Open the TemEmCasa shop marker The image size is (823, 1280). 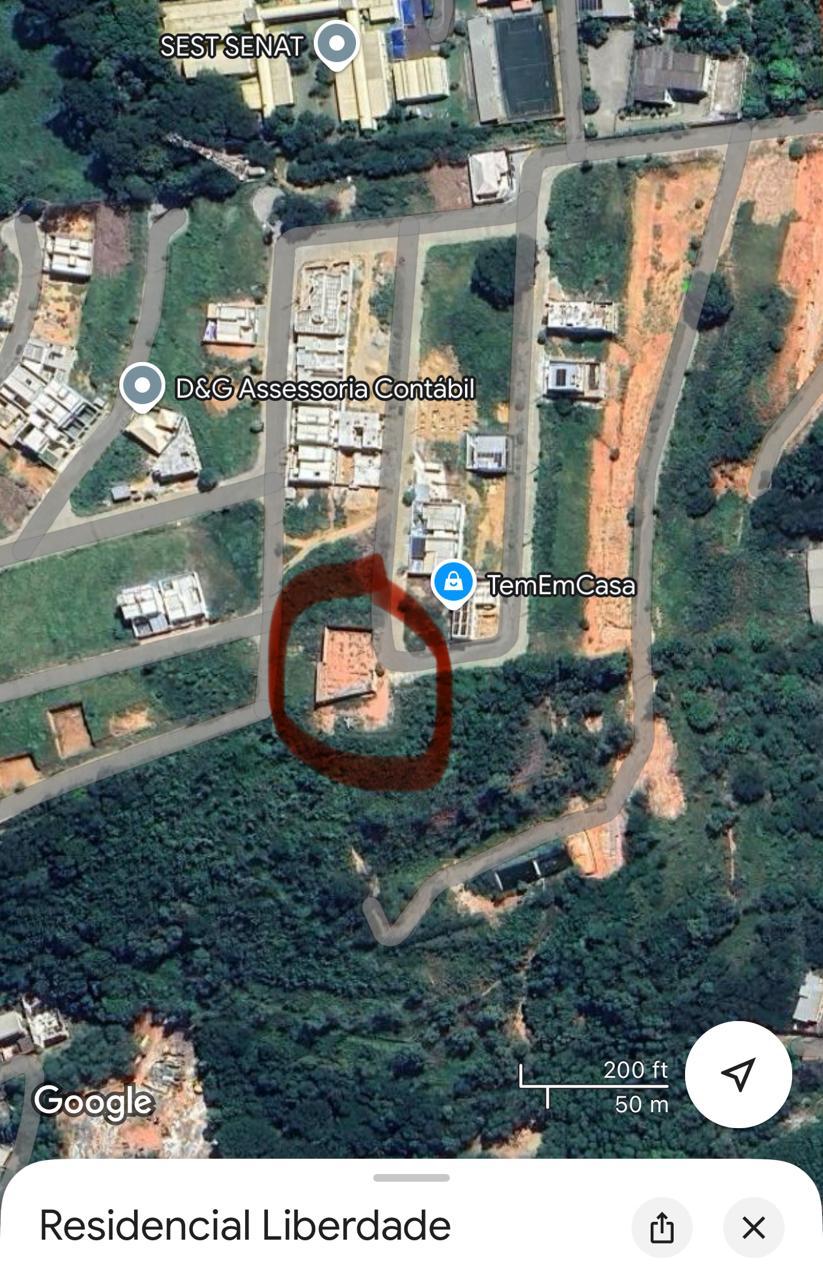tap(453, 582)
